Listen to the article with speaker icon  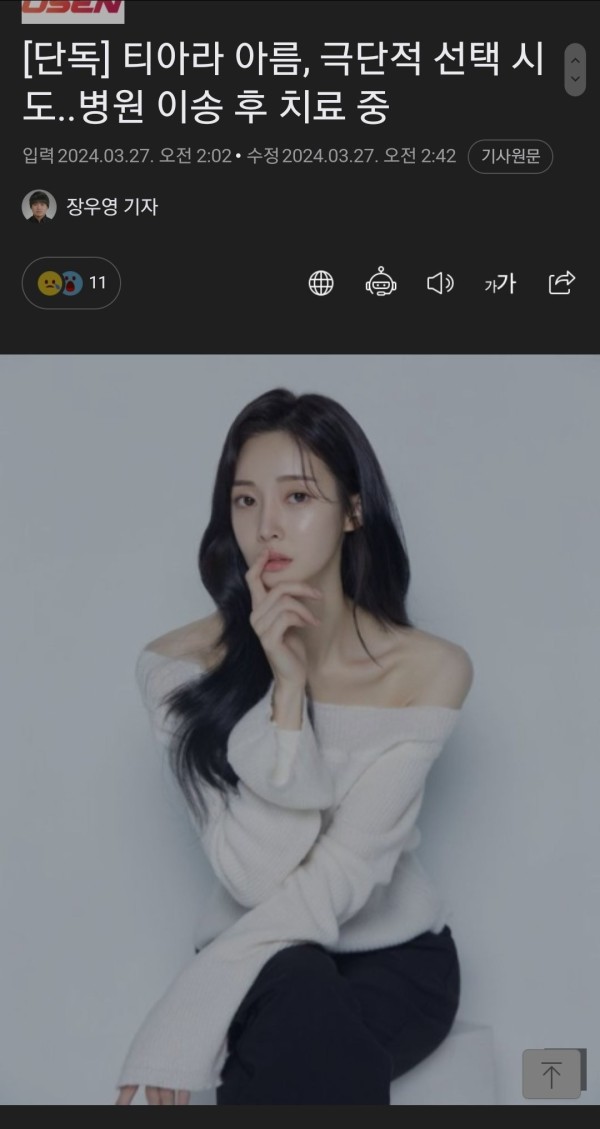click(440, 283)
